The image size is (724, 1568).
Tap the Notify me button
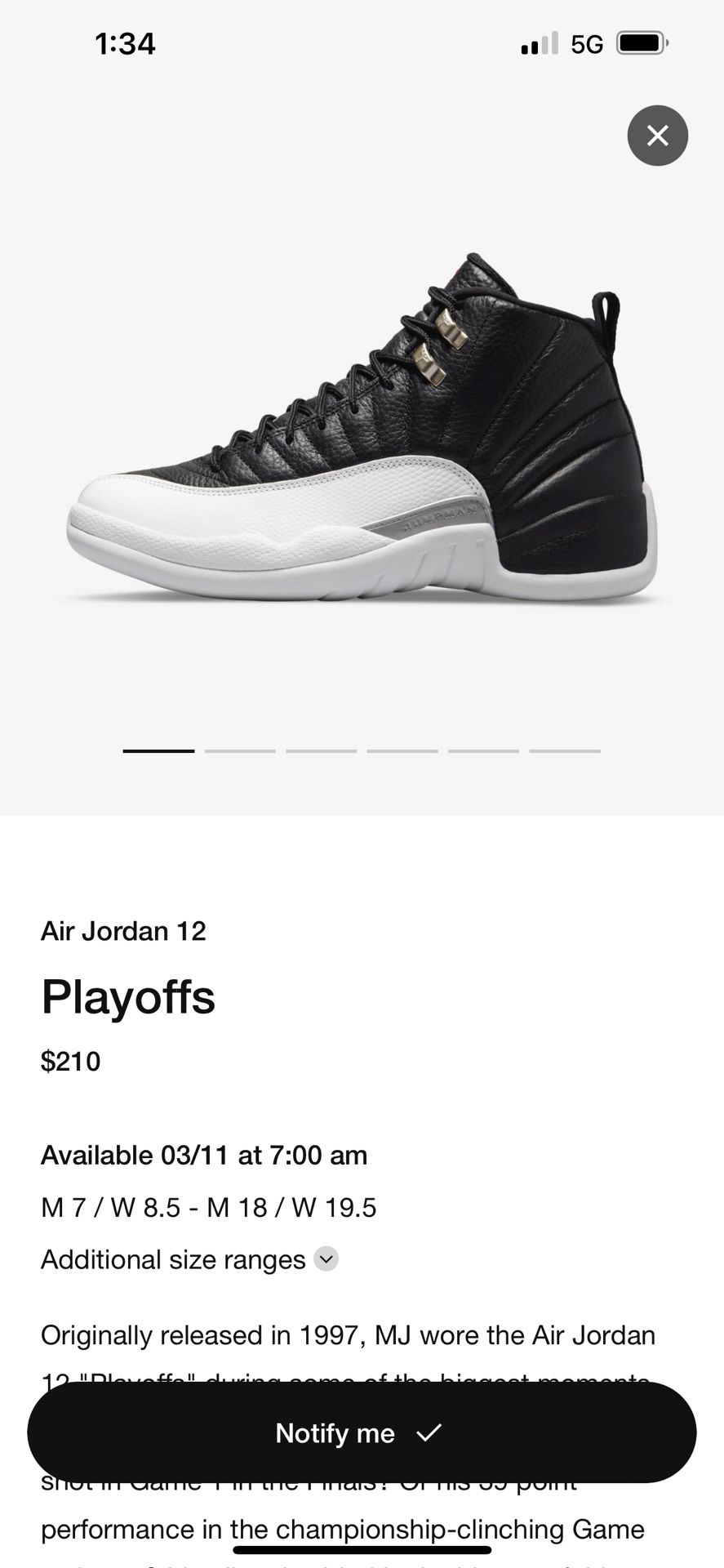point(362,1432)
